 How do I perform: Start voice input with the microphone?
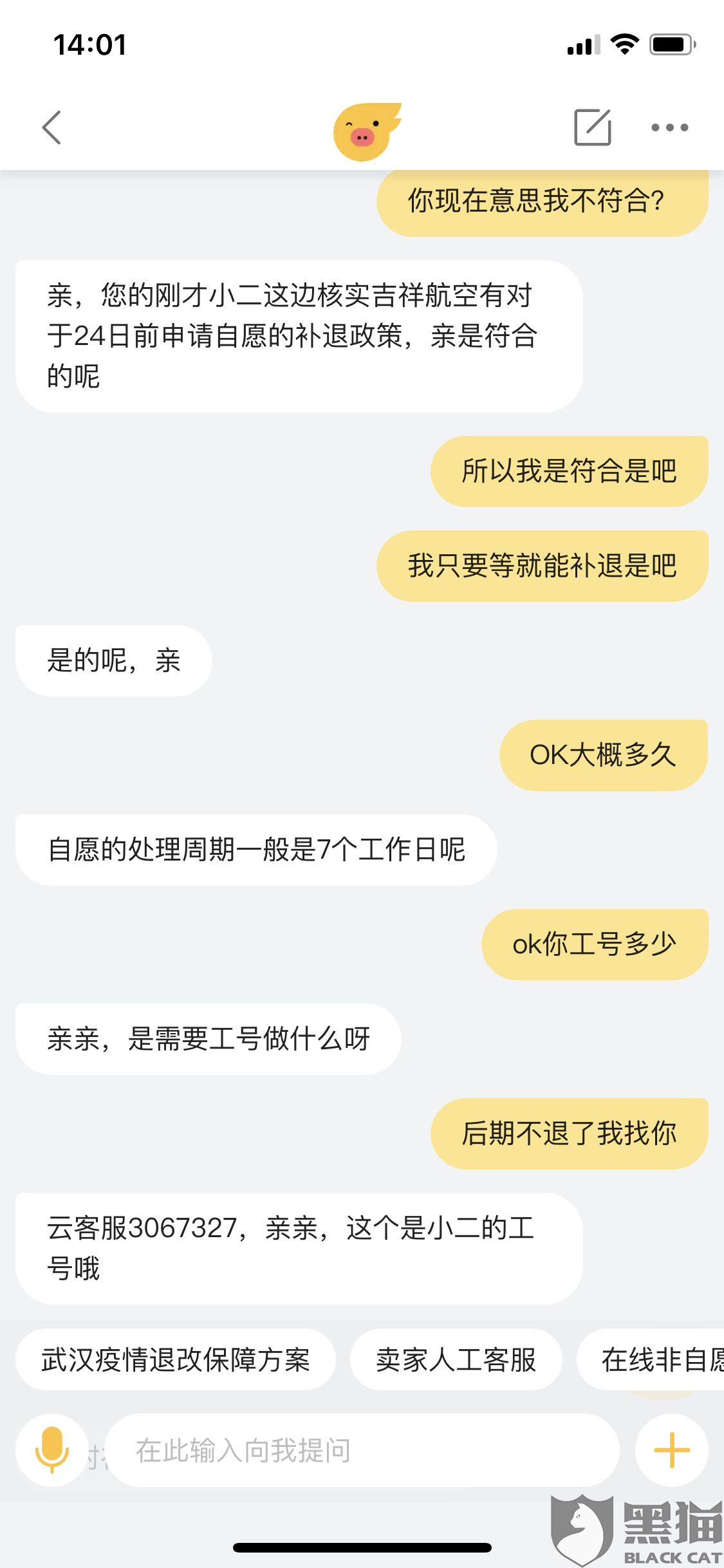tap(52, 1450)
